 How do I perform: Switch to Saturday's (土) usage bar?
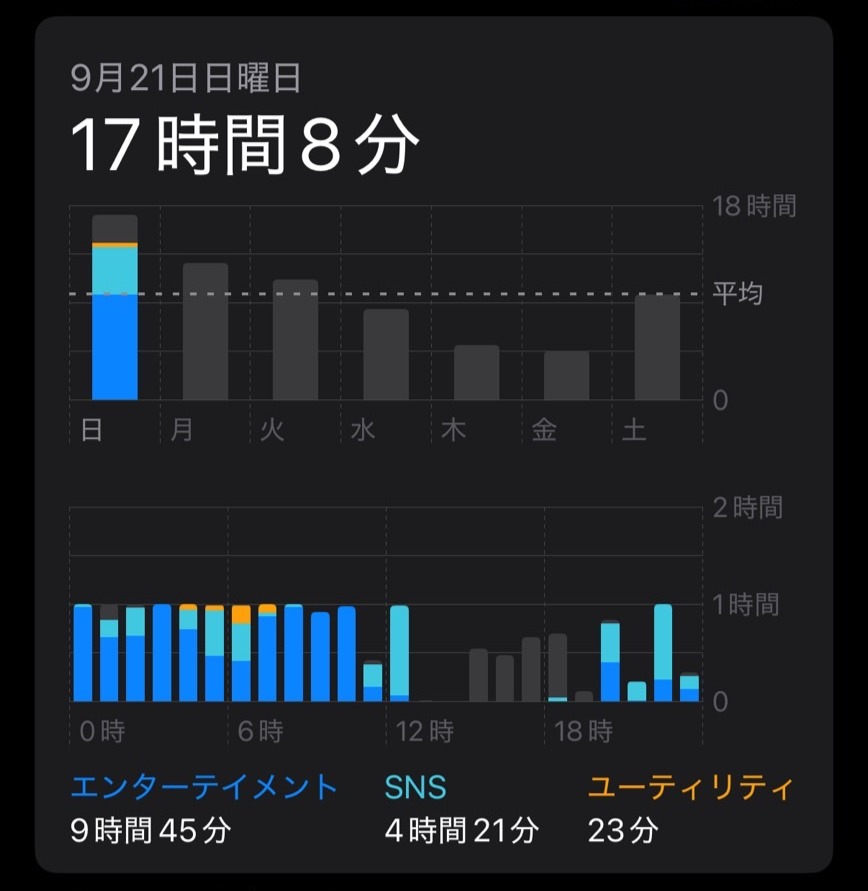point(657,347)
